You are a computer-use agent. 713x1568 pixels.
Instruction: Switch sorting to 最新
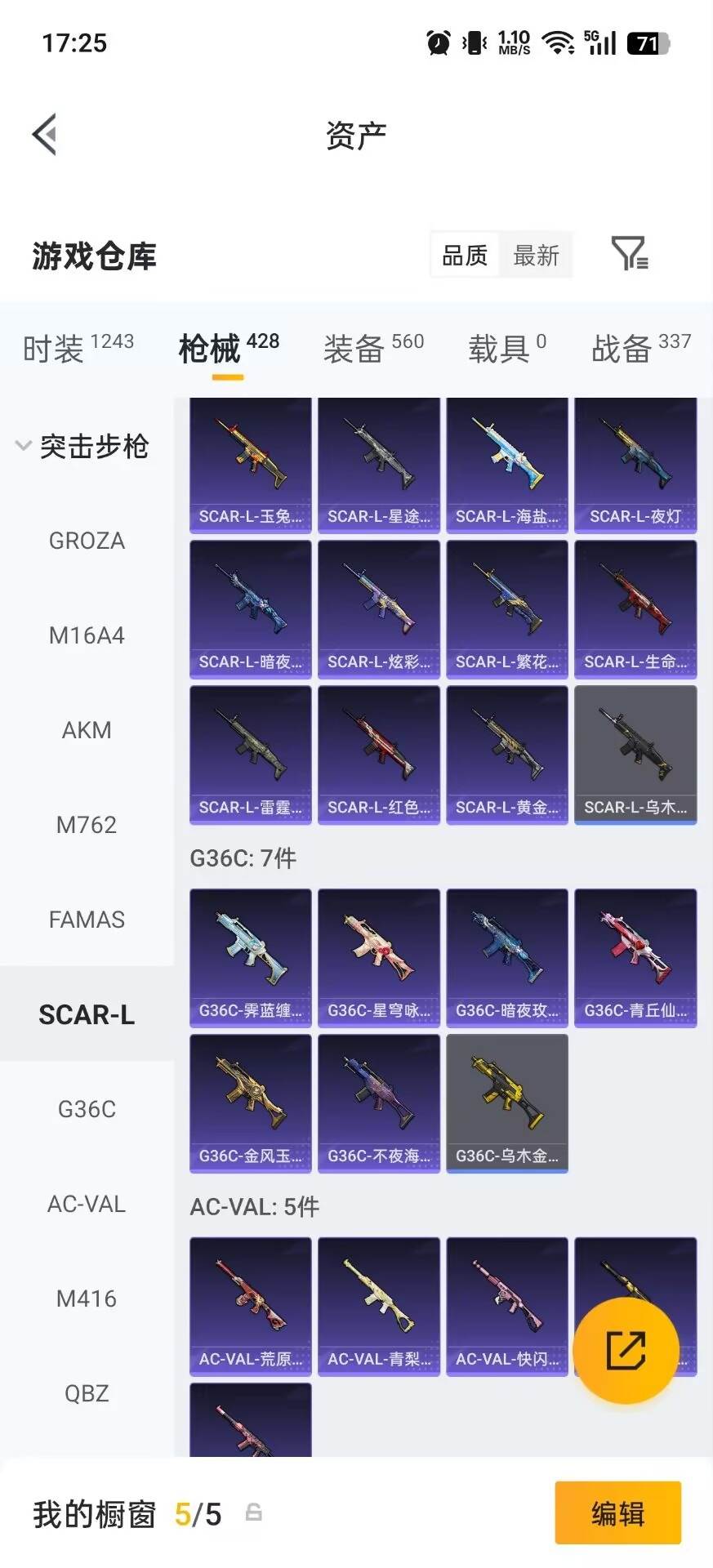tap(536, 256)
